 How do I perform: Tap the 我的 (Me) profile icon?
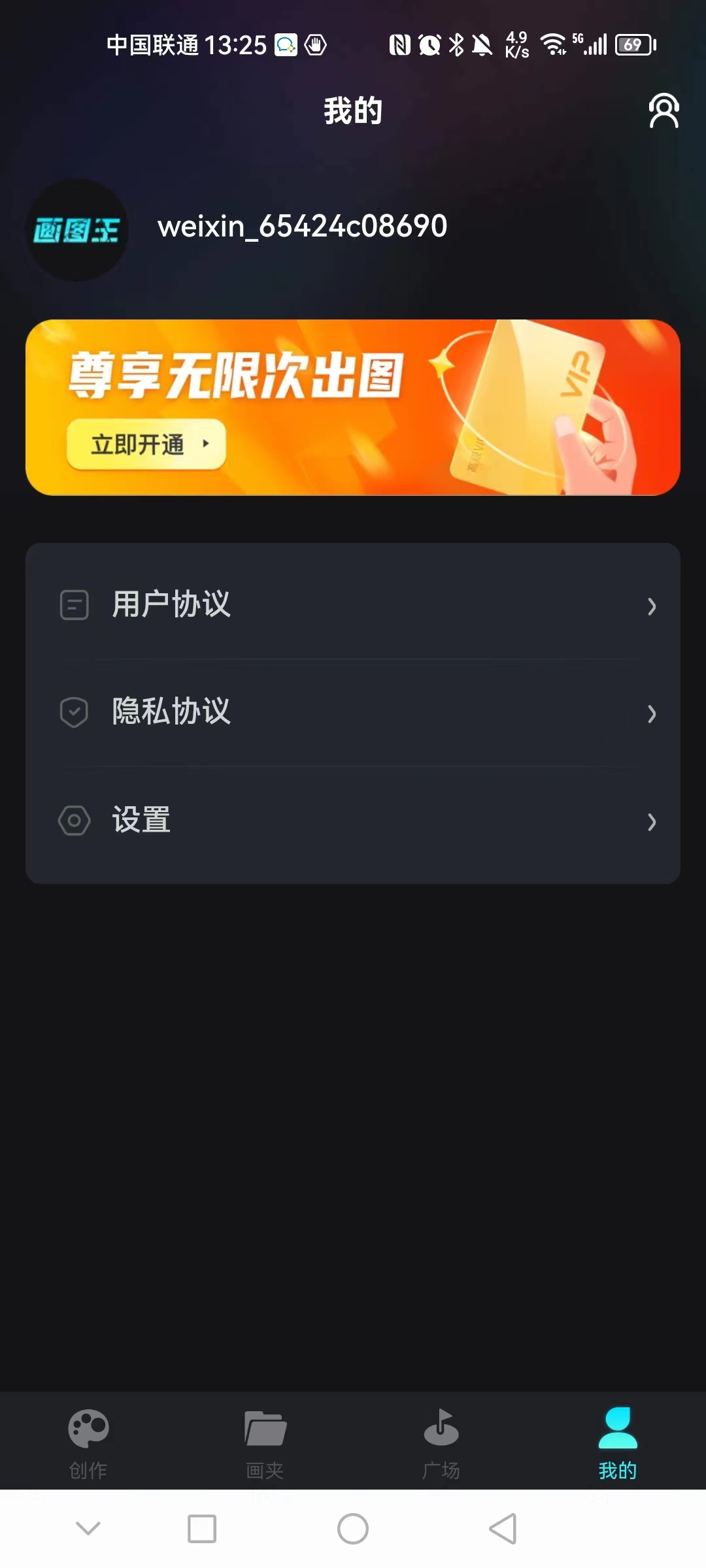(x=618, y=1428)
